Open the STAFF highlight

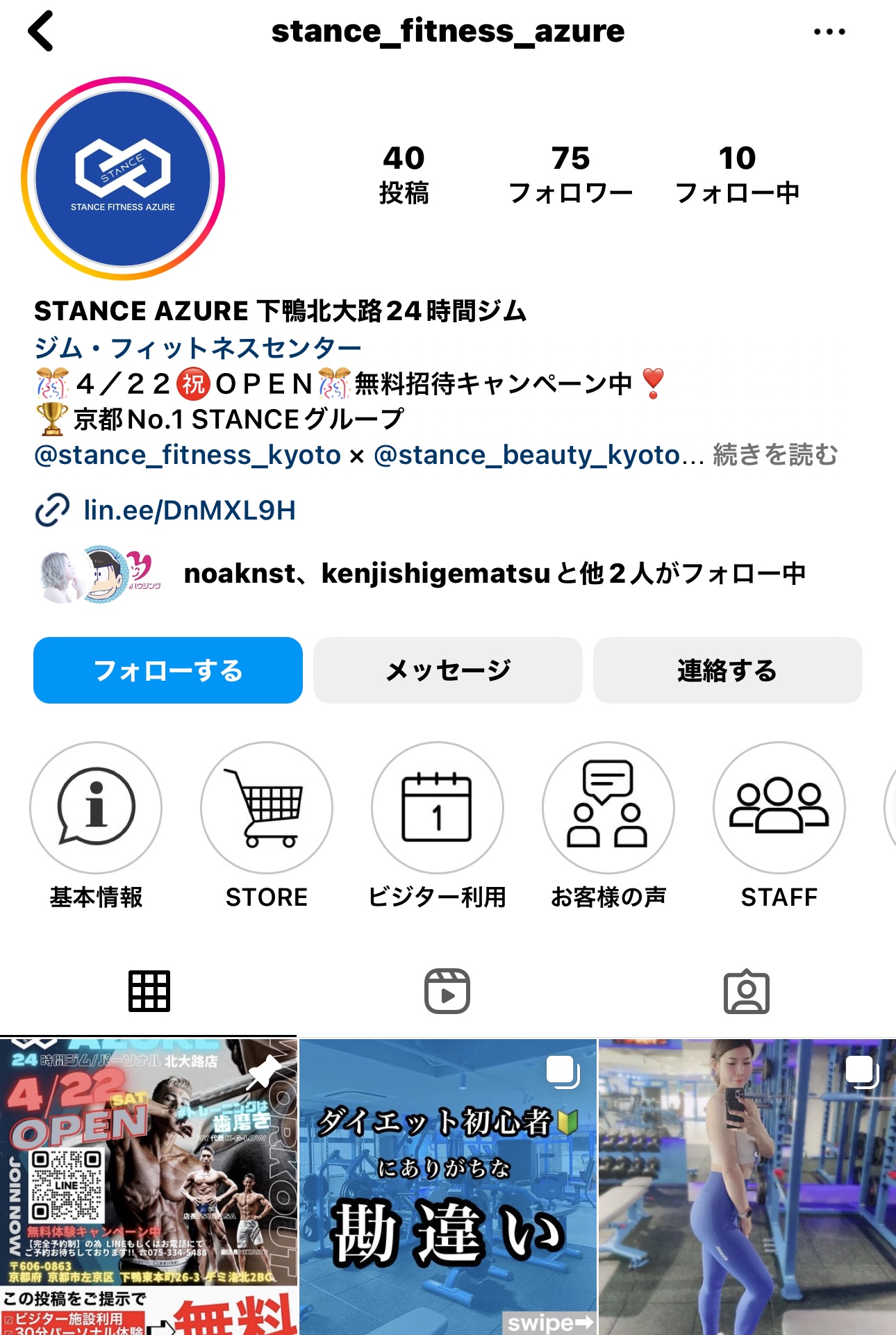pyautogui.click(x=779, y=808)
